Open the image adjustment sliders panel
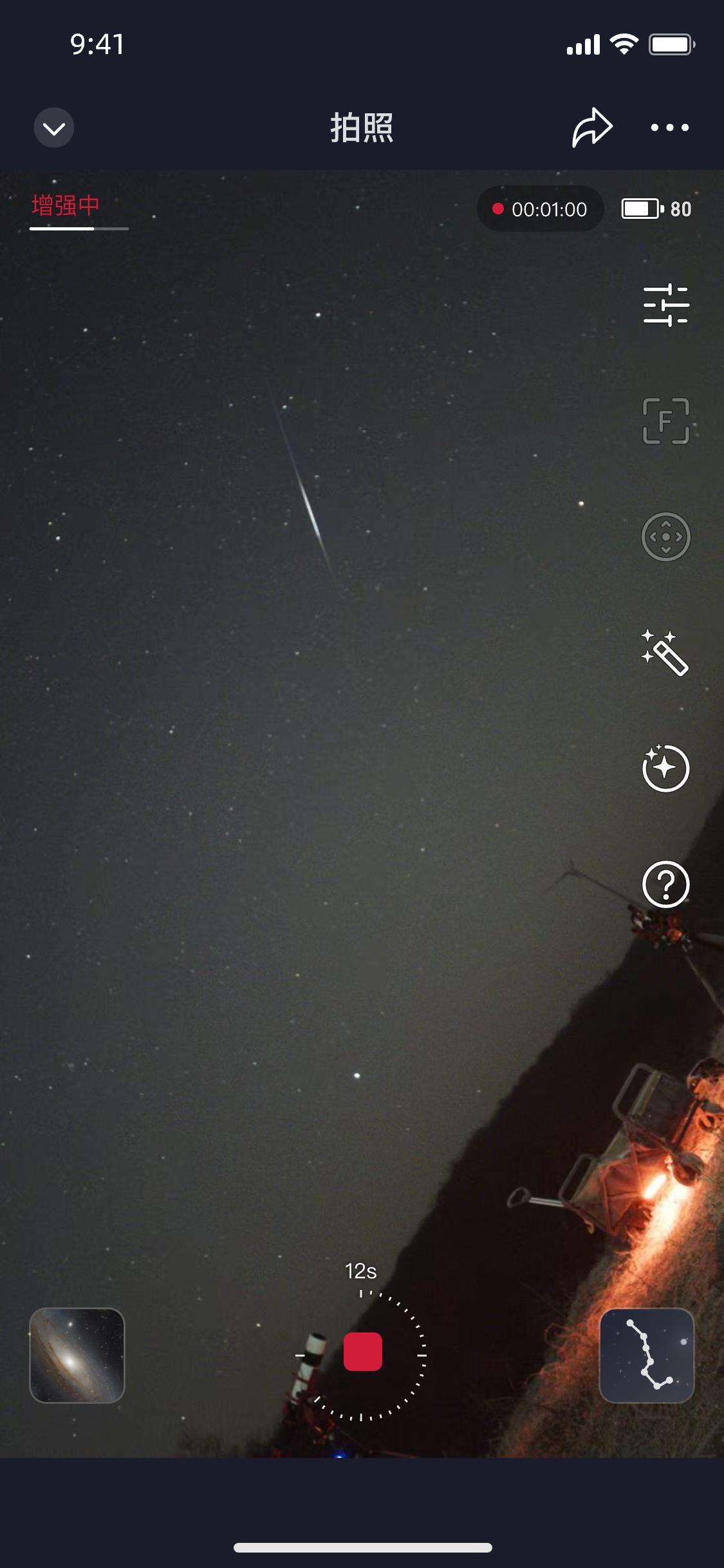This screenshot has width=724, height=1568. (666, 306)
